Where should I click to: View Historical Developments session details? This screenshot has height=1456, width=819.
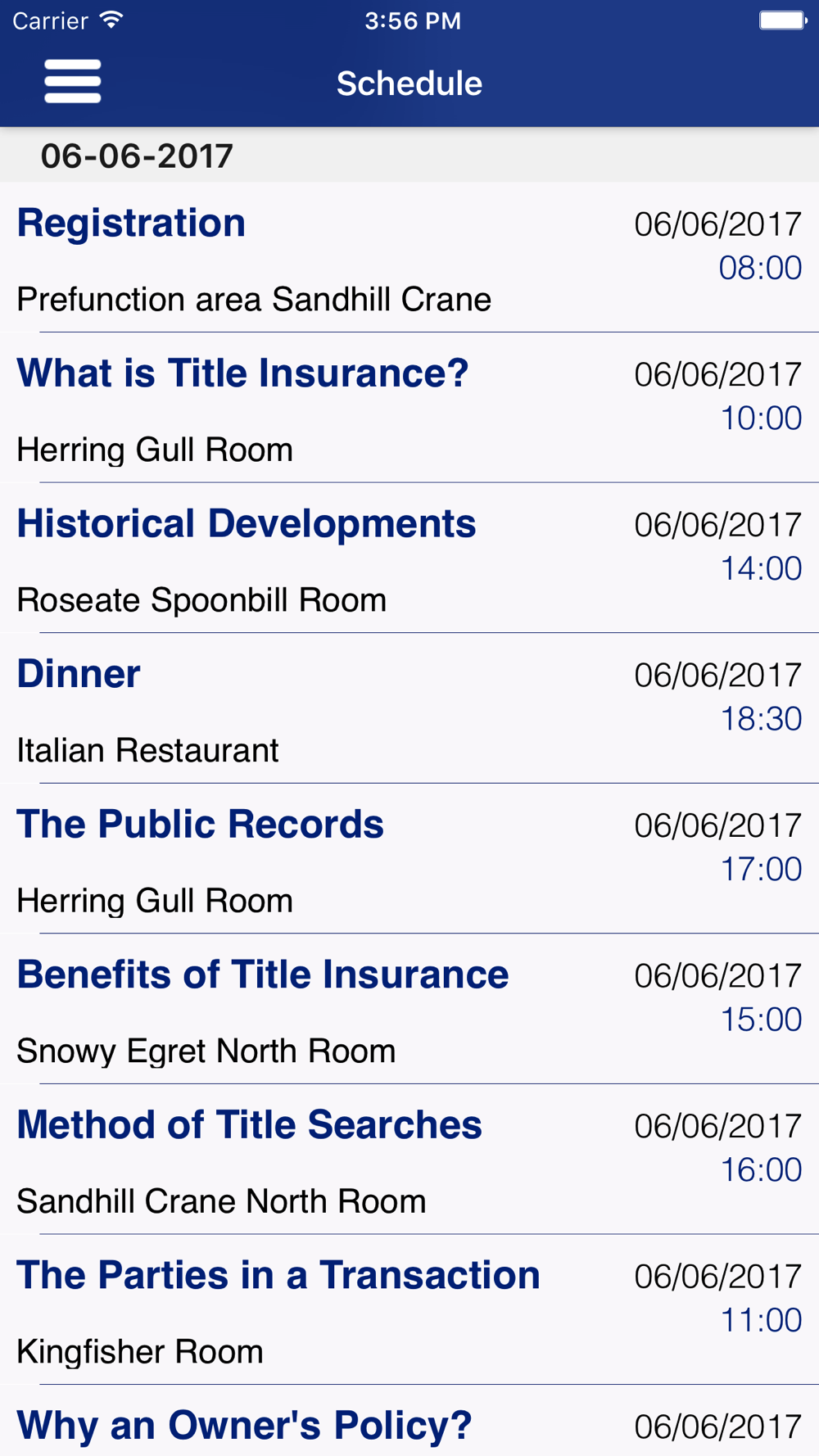tap(409, 558)
